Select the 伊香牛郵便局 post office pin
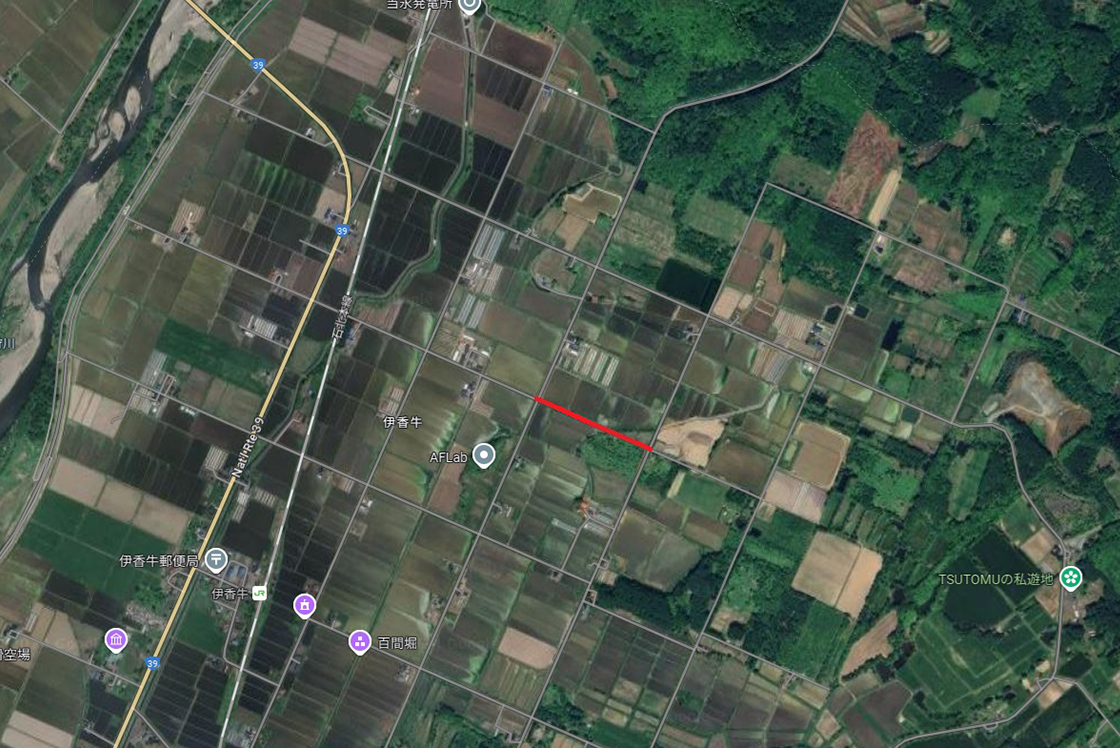This screenshot has height=748, width=1120. (x=217, y=560)
